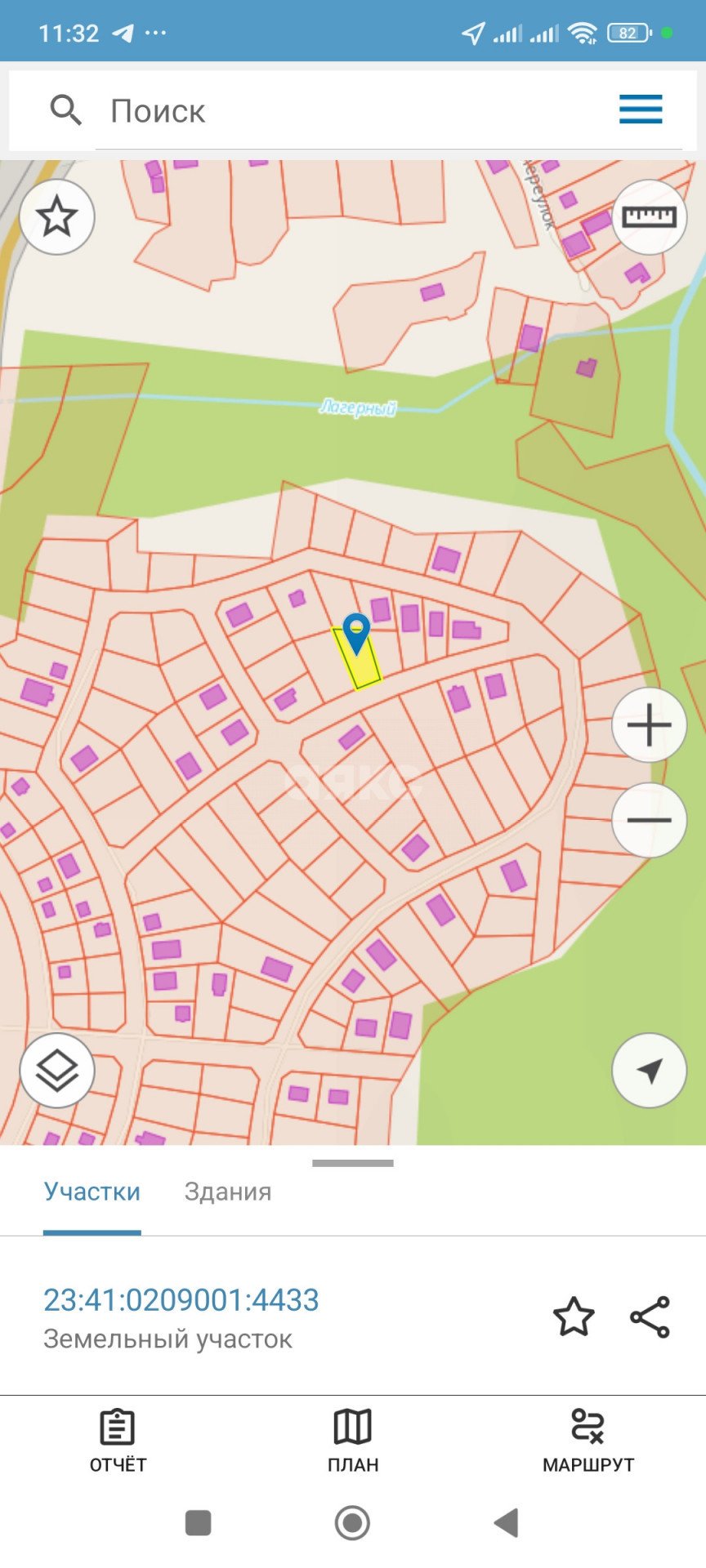Image resolution: width=706 pixels, height=1568 pixels.
Task: Share the parcel 23:41:0209001:4433
Action: 650,1316
